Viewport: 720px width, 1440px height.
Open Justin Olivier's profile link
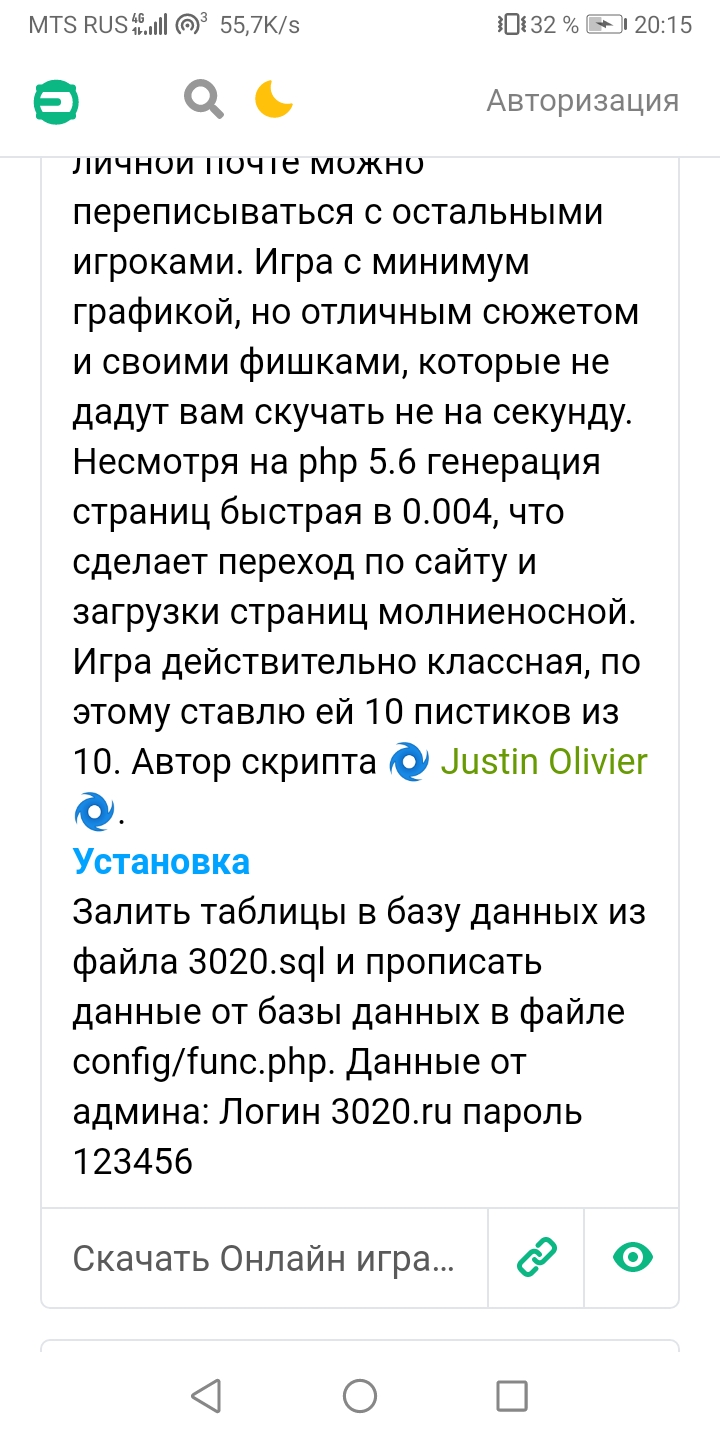pos(544,762)
